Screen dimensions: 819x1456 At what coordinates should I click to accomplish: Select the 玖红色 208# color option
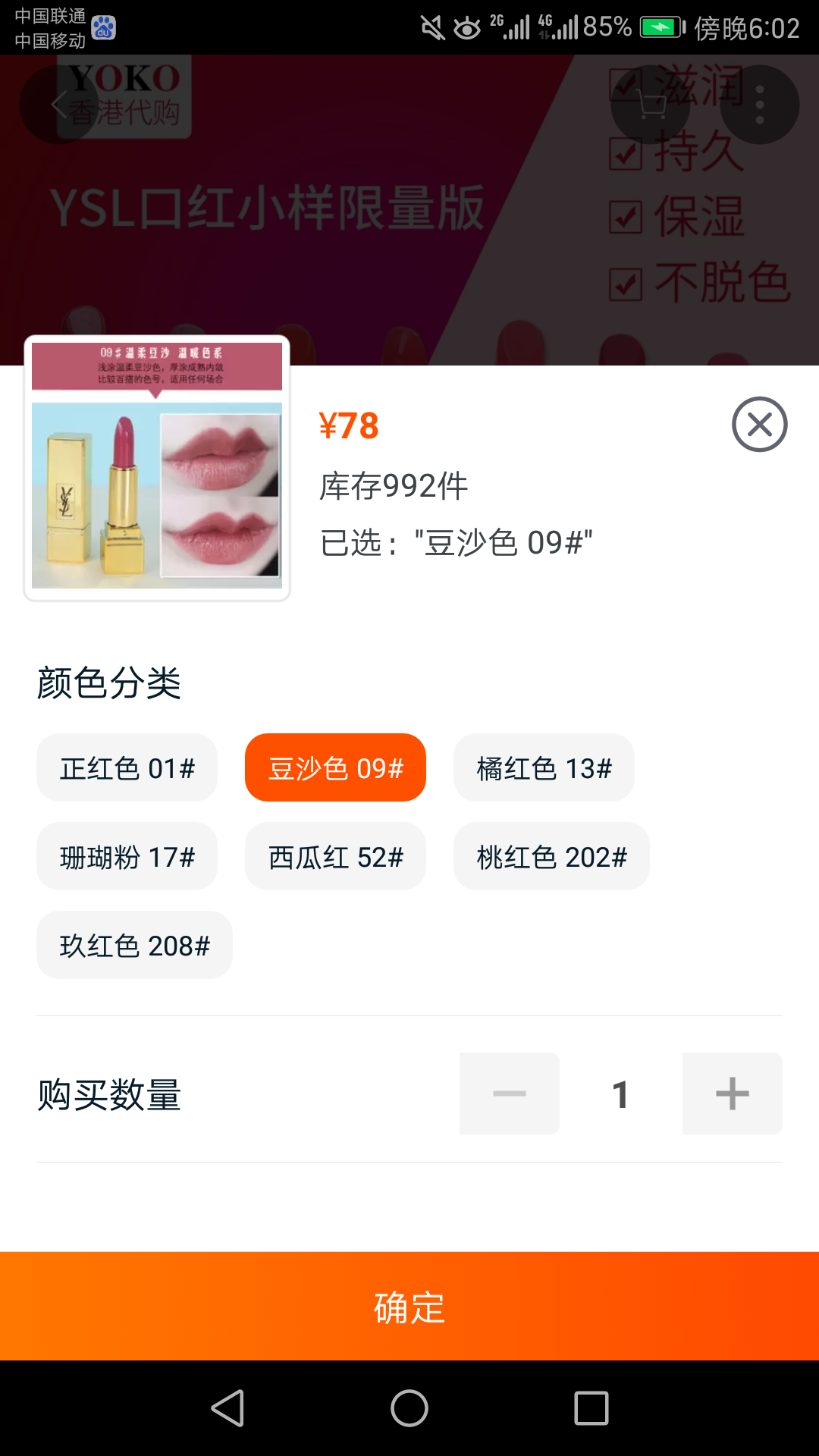[x=134, y=945]
